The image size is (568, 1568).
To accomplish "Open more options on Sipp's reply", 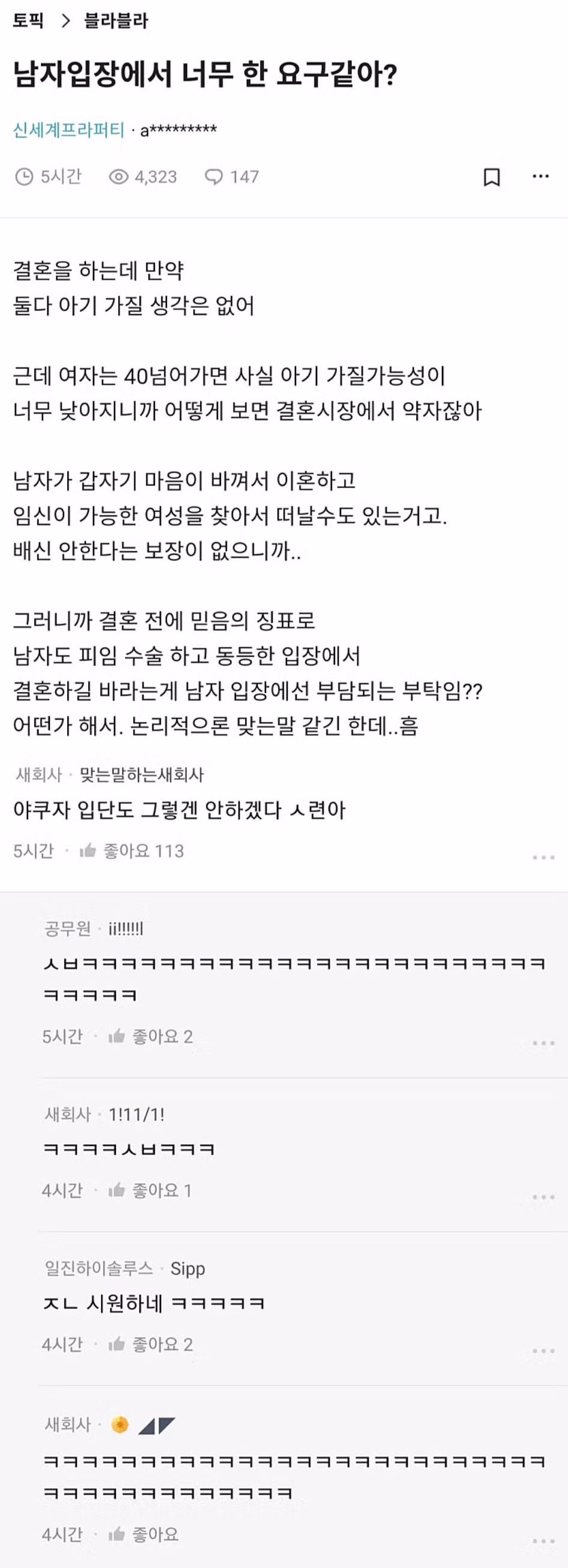I will click(x=543, y=1351).
